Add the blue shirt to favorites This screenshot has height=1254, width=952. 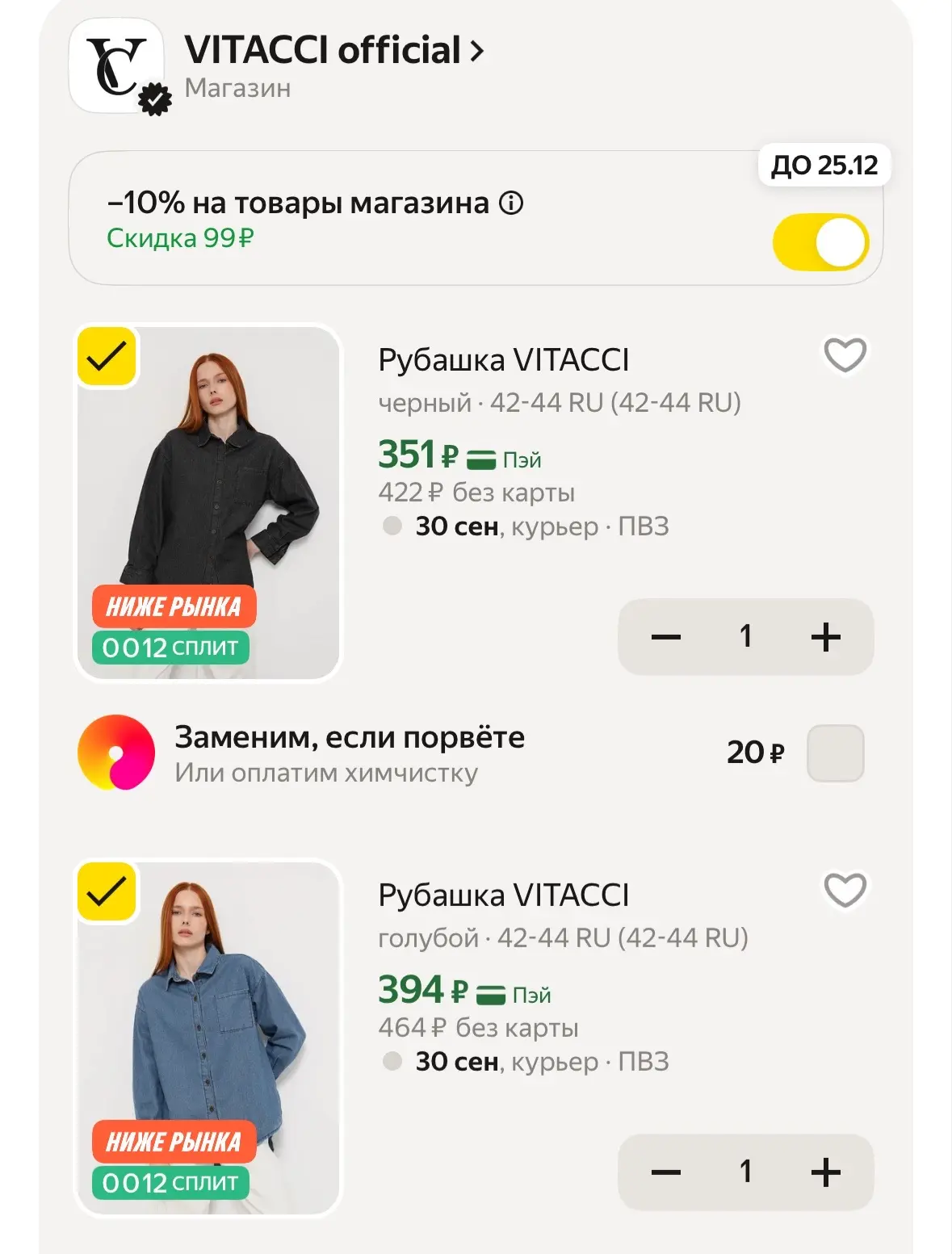point(845,891)
